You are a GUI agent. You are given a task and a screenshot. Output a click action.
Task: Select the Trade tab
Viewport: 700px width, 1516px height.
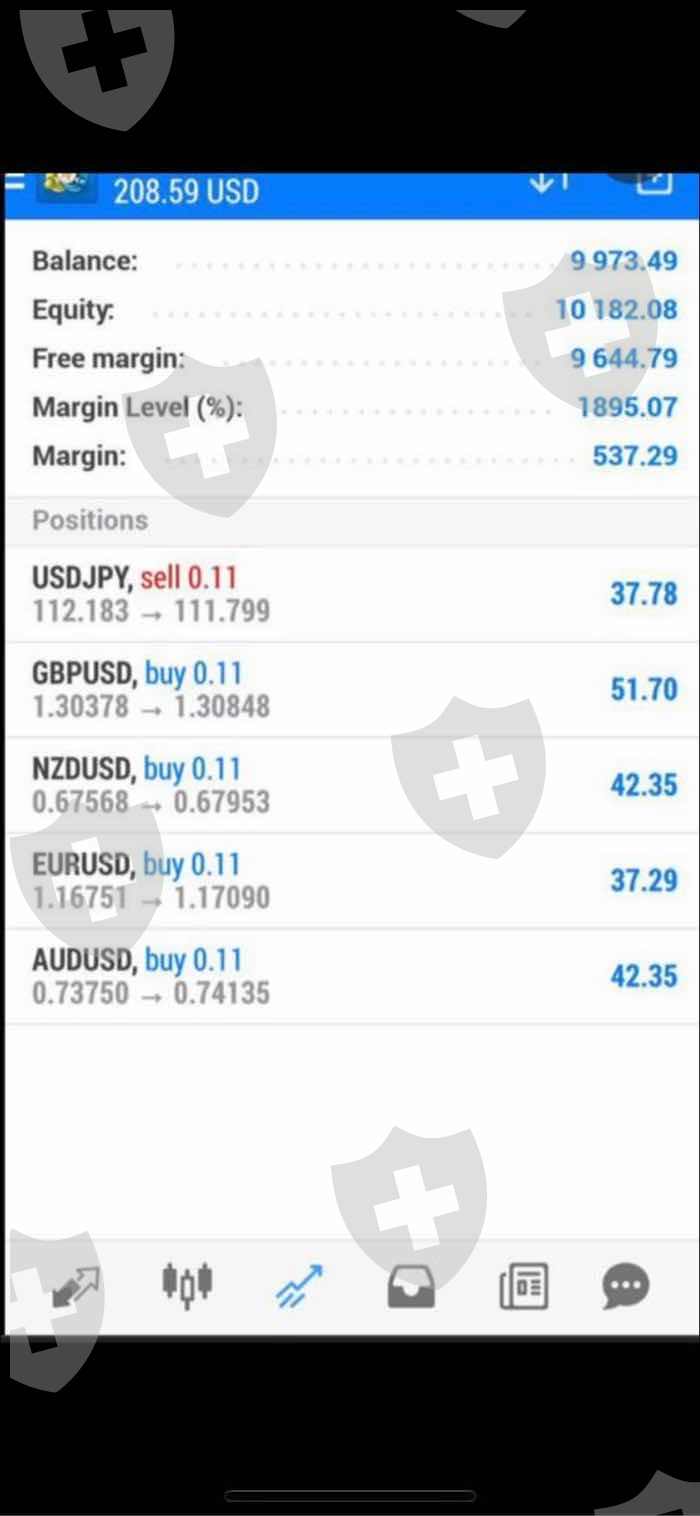click(x=299, y=1286)
